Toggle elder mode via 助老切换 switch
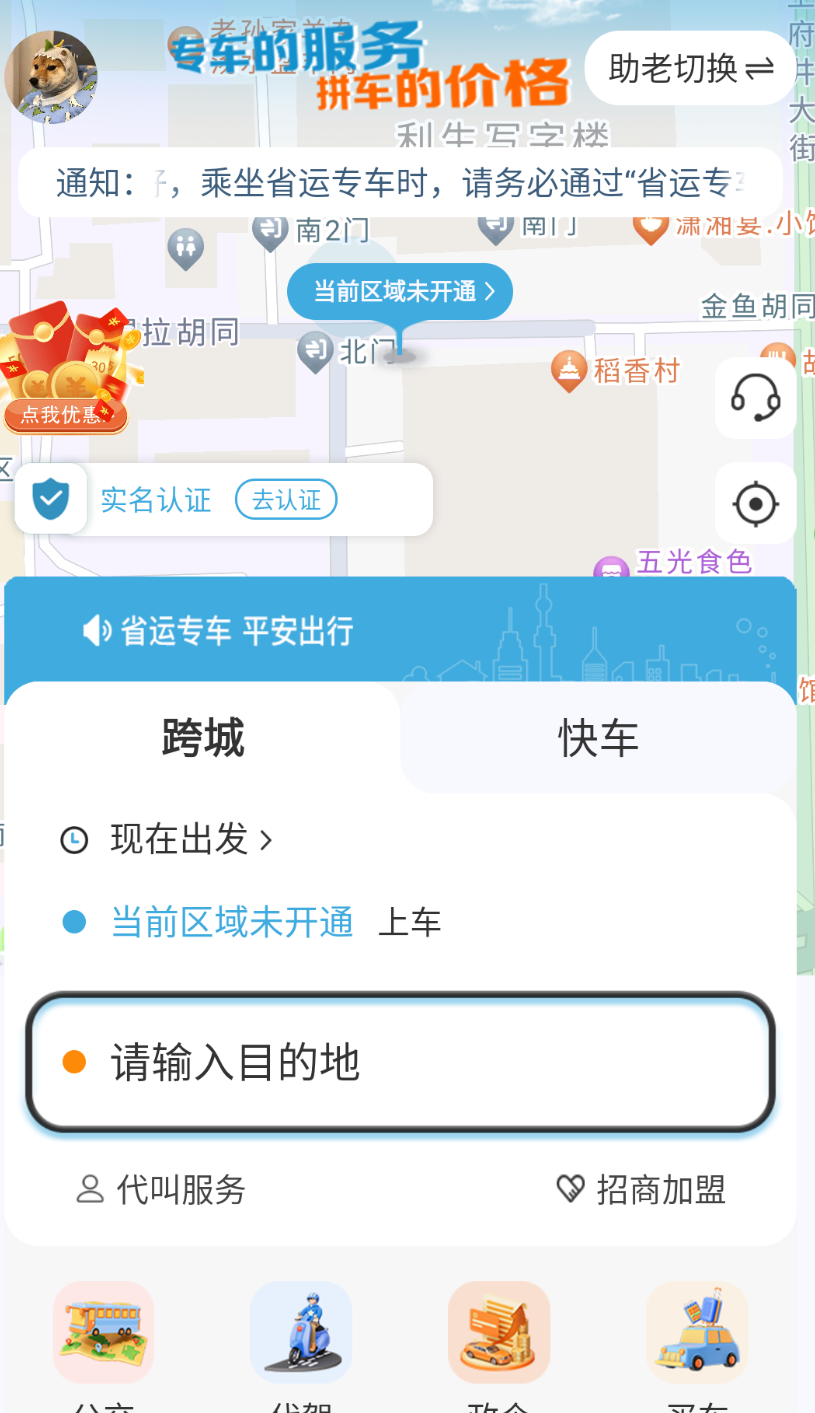The width and height of the screenshot is (815, 1413). pyautogui.click(x=689, y=67)
